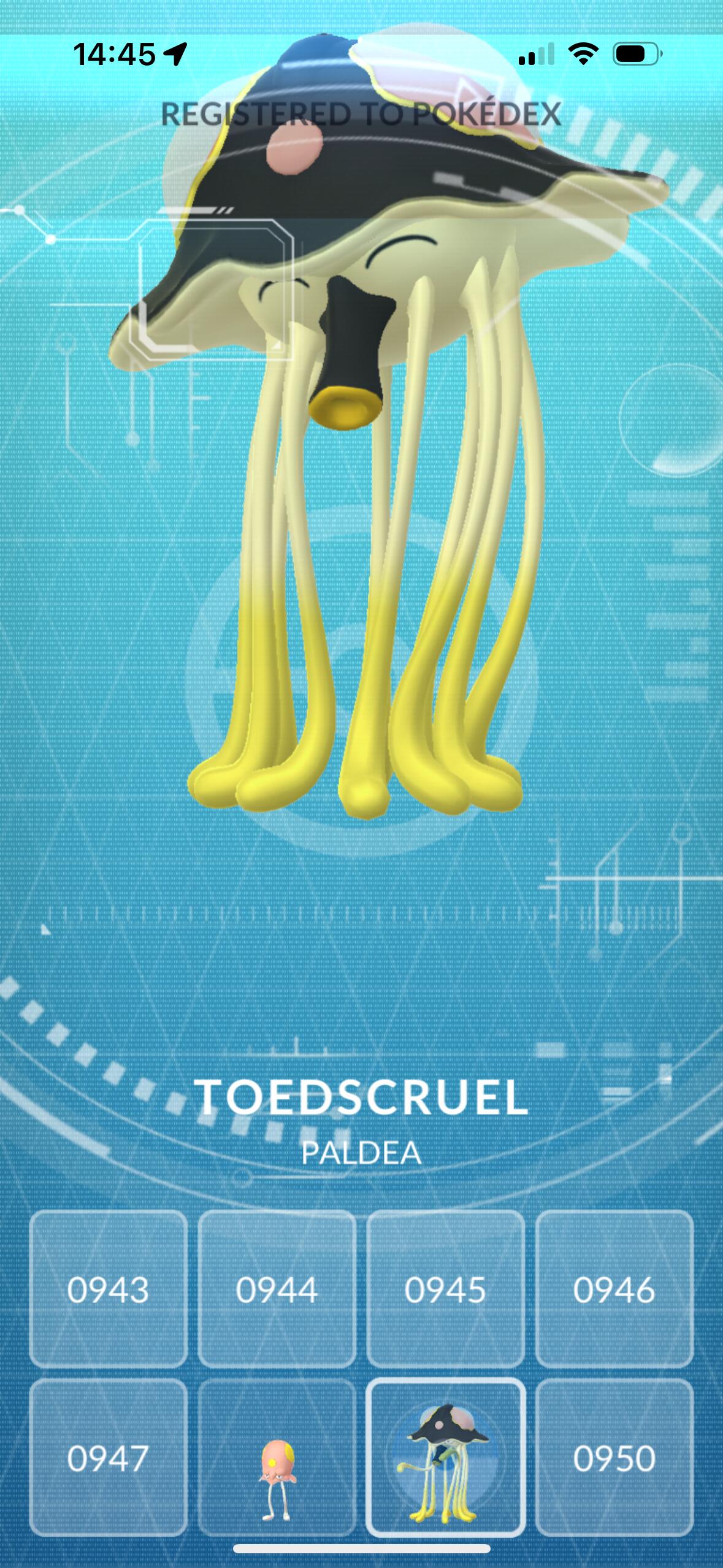Viewport: 723px width, 1568px height.
Task: View the 0946 Pokédex entry
Action: click(614, 1289)
